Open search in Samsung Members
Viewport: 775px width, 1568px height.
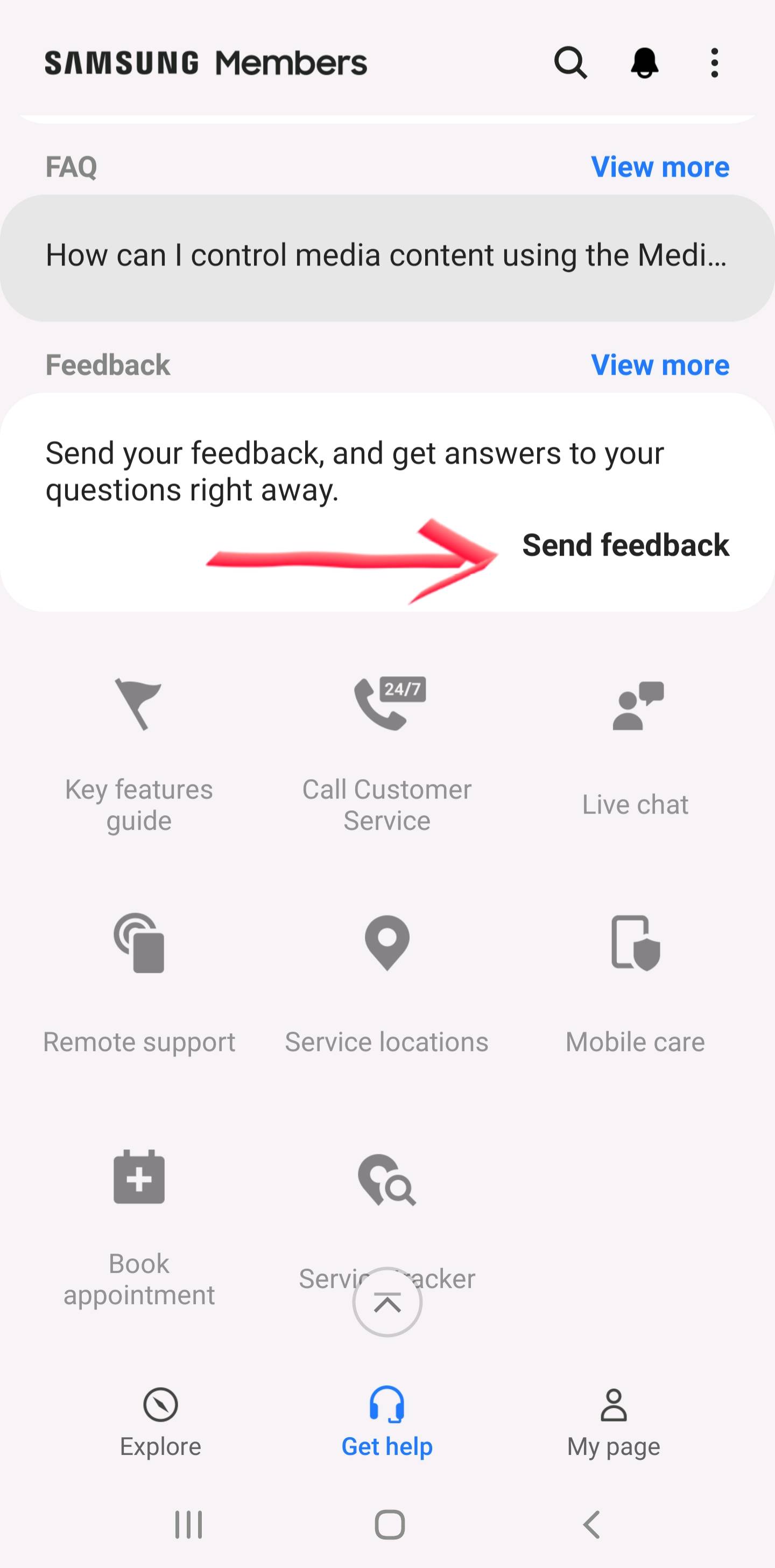coord(569,62)
